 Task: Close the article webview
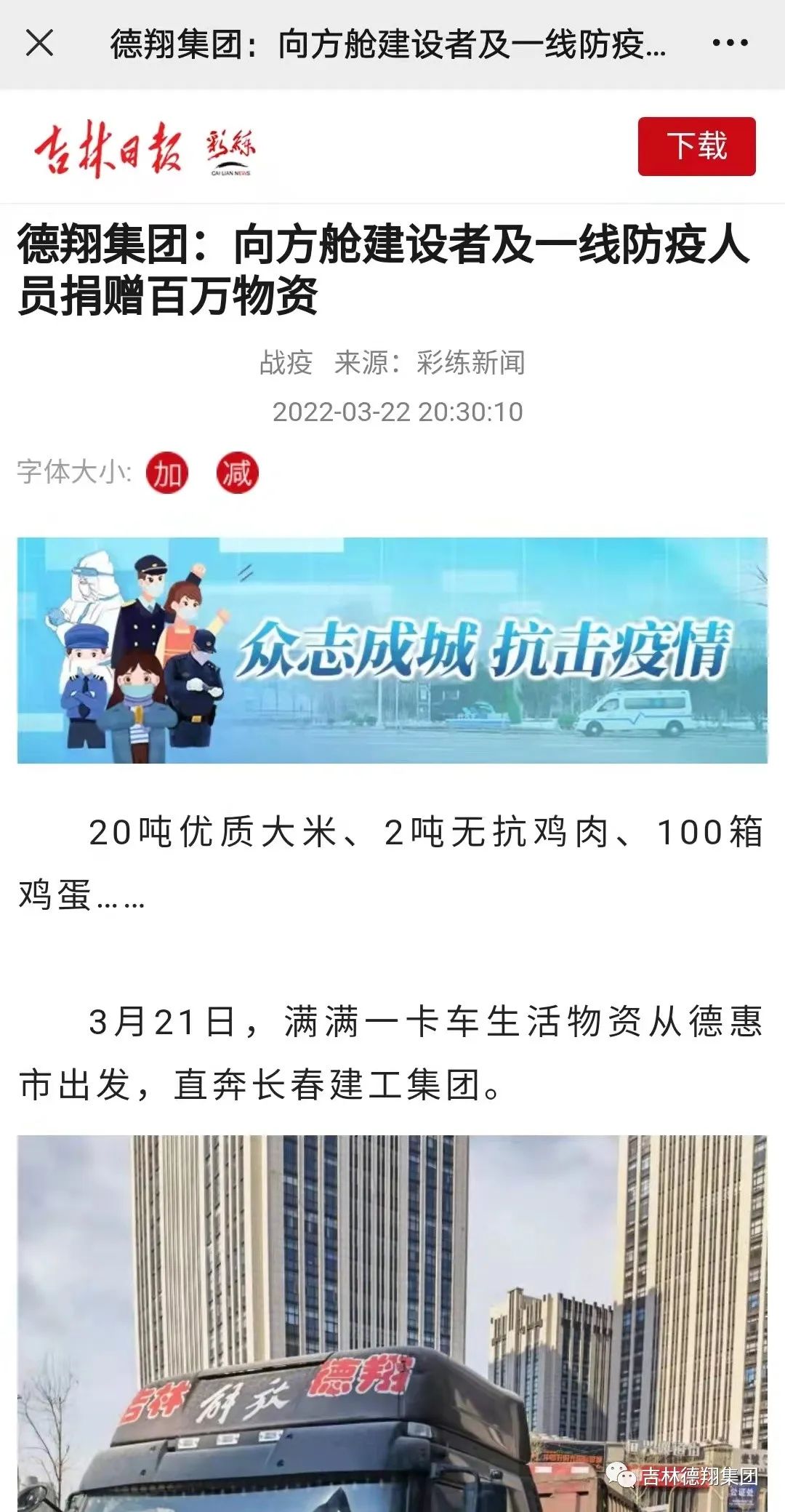[x=40, y=43]
